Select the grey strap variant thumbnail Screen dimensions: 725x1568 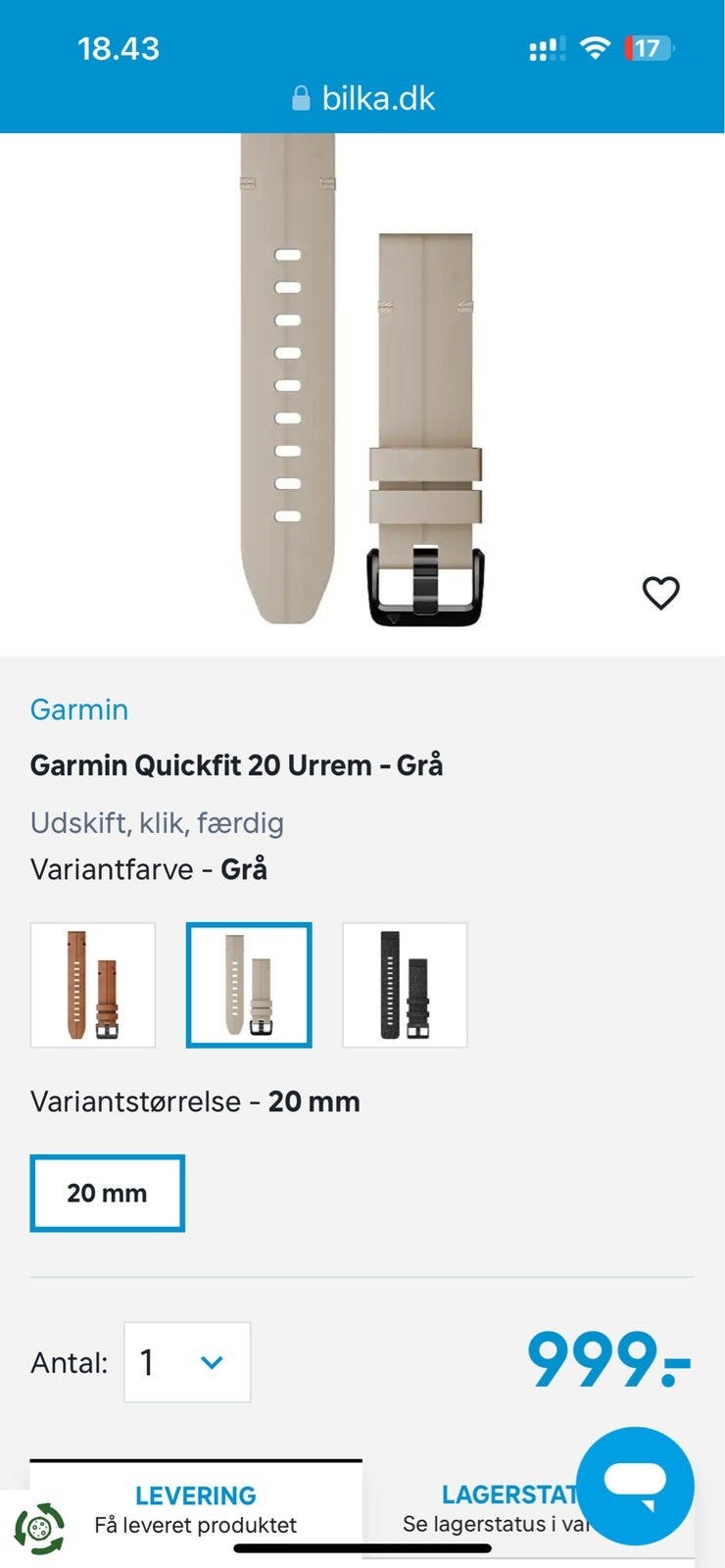(249, 985)
